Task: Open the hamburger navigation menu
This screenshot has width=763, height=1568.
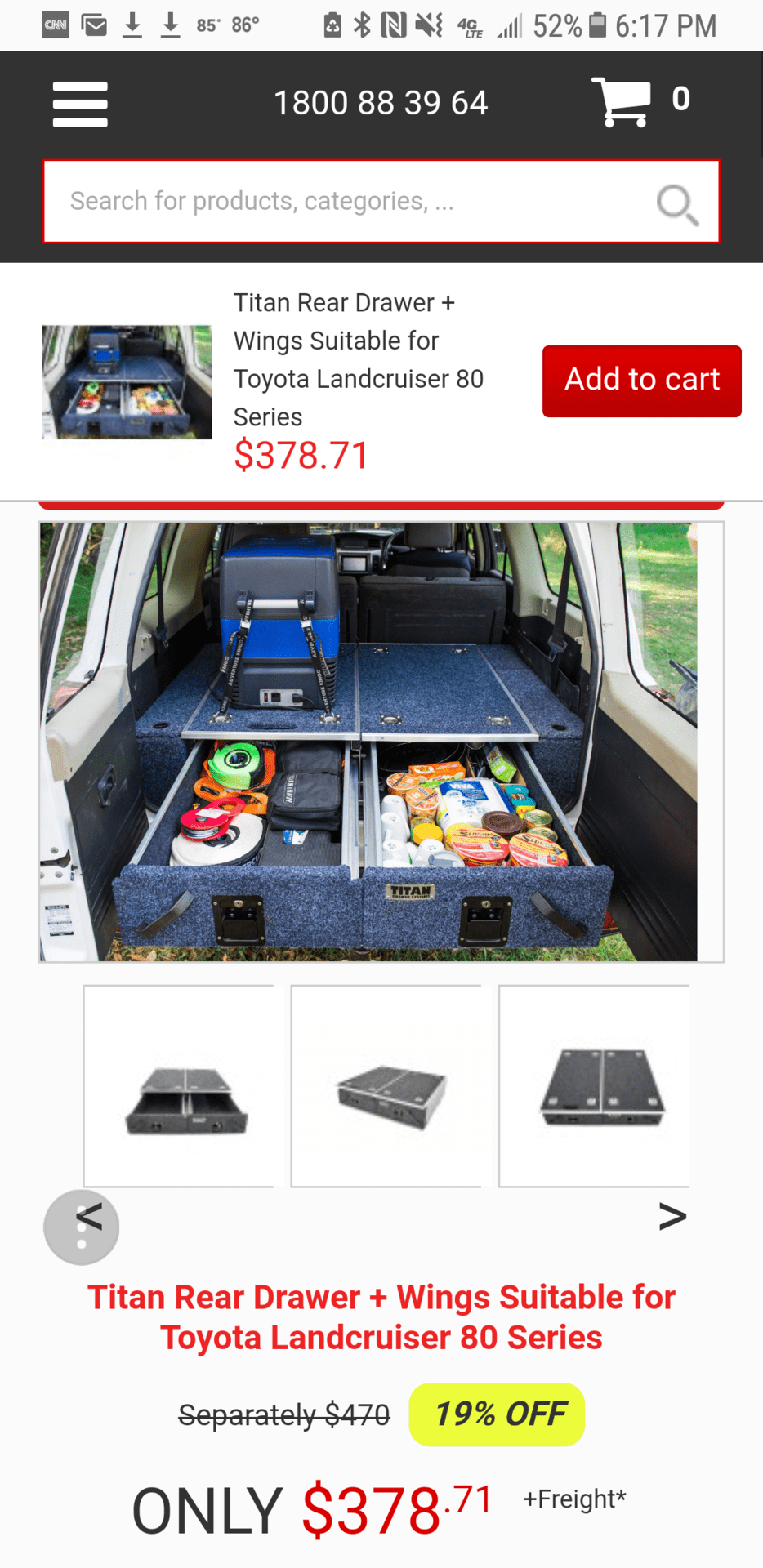Action: [x=80, y=104]
